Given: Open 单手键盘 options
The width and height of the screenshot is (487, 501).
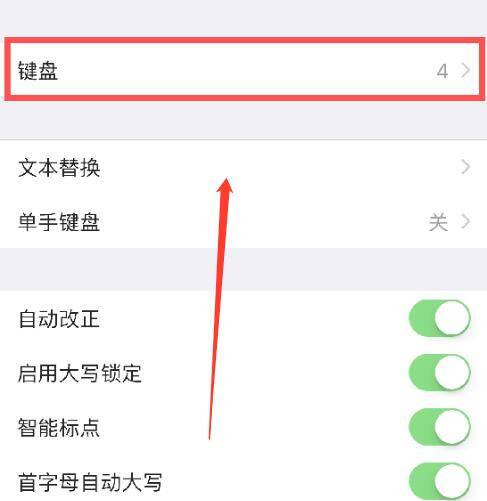Looking at the screenshot, I should tap(243, 222).
